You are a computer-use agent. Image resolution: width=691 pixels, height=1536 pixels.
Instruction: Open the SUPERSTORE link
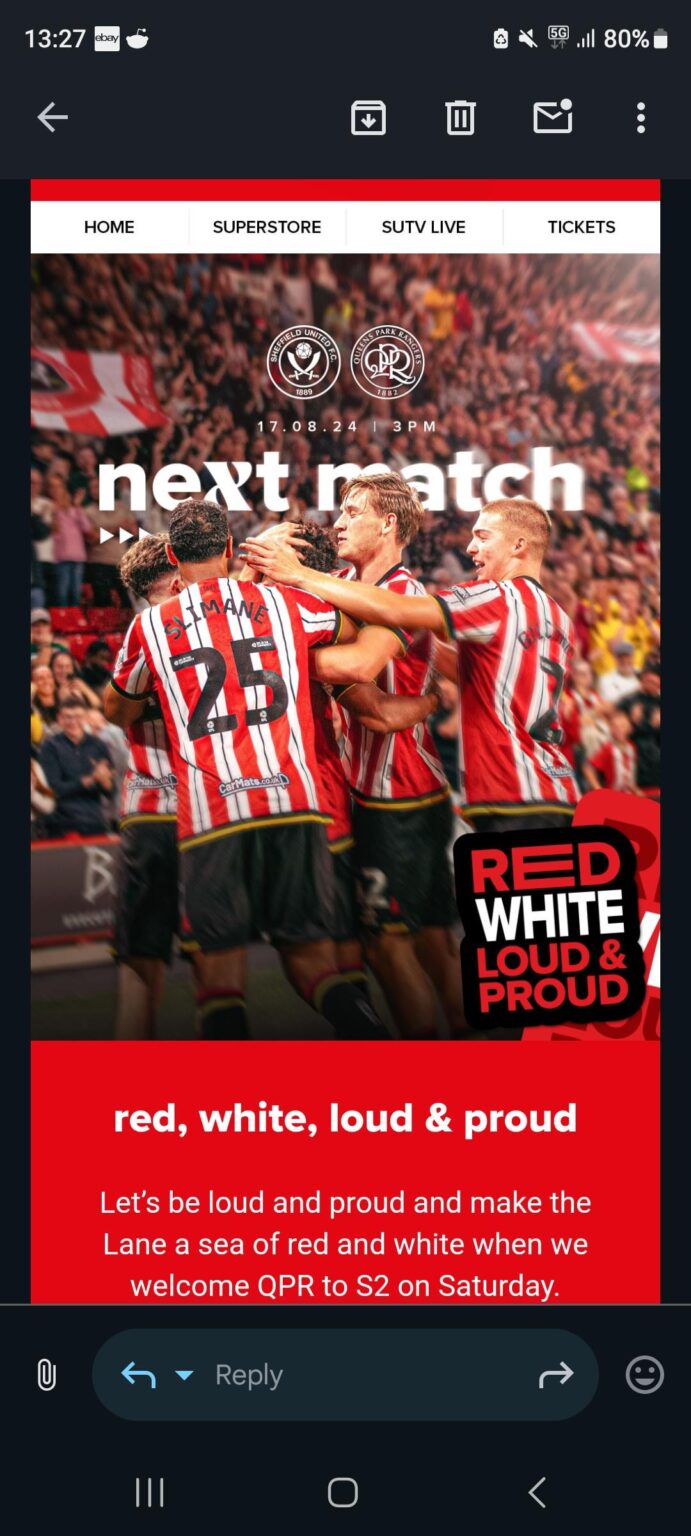point(267,227)
